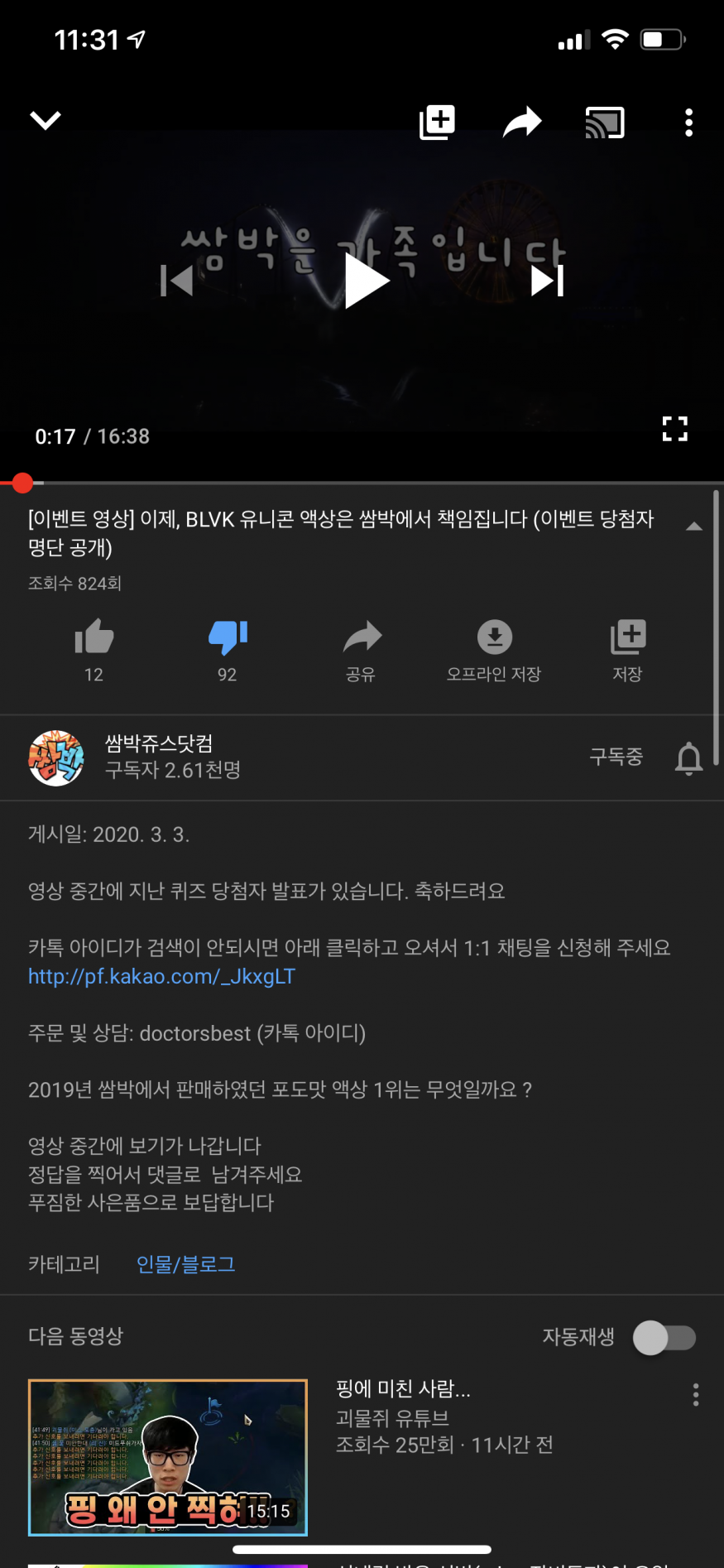724x1568 pixels.
Task: Cast the video to another device
Action: (x=605, y=123)
